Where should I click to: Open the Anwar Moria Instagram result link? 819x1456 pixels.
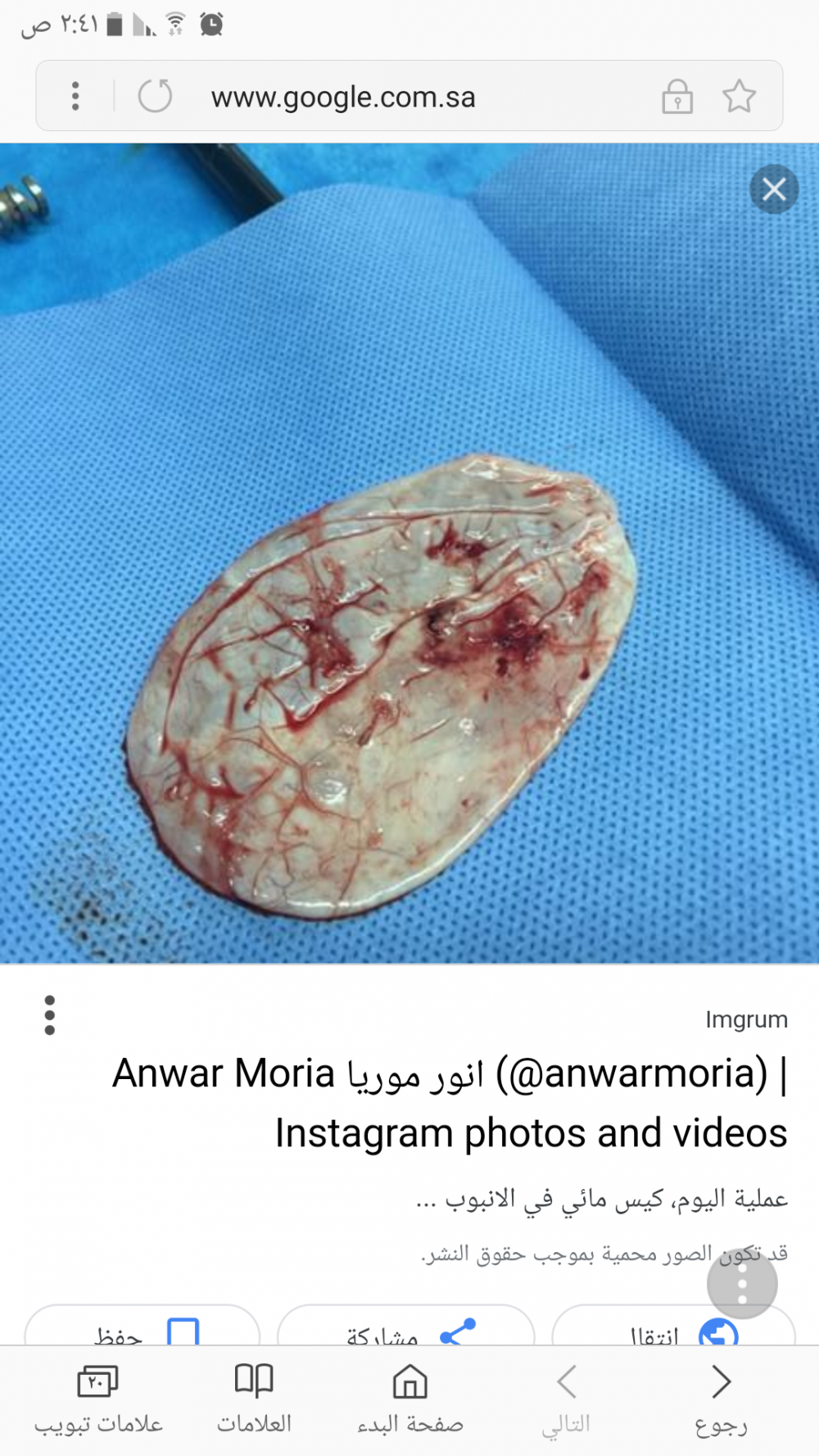point(449,1102)
